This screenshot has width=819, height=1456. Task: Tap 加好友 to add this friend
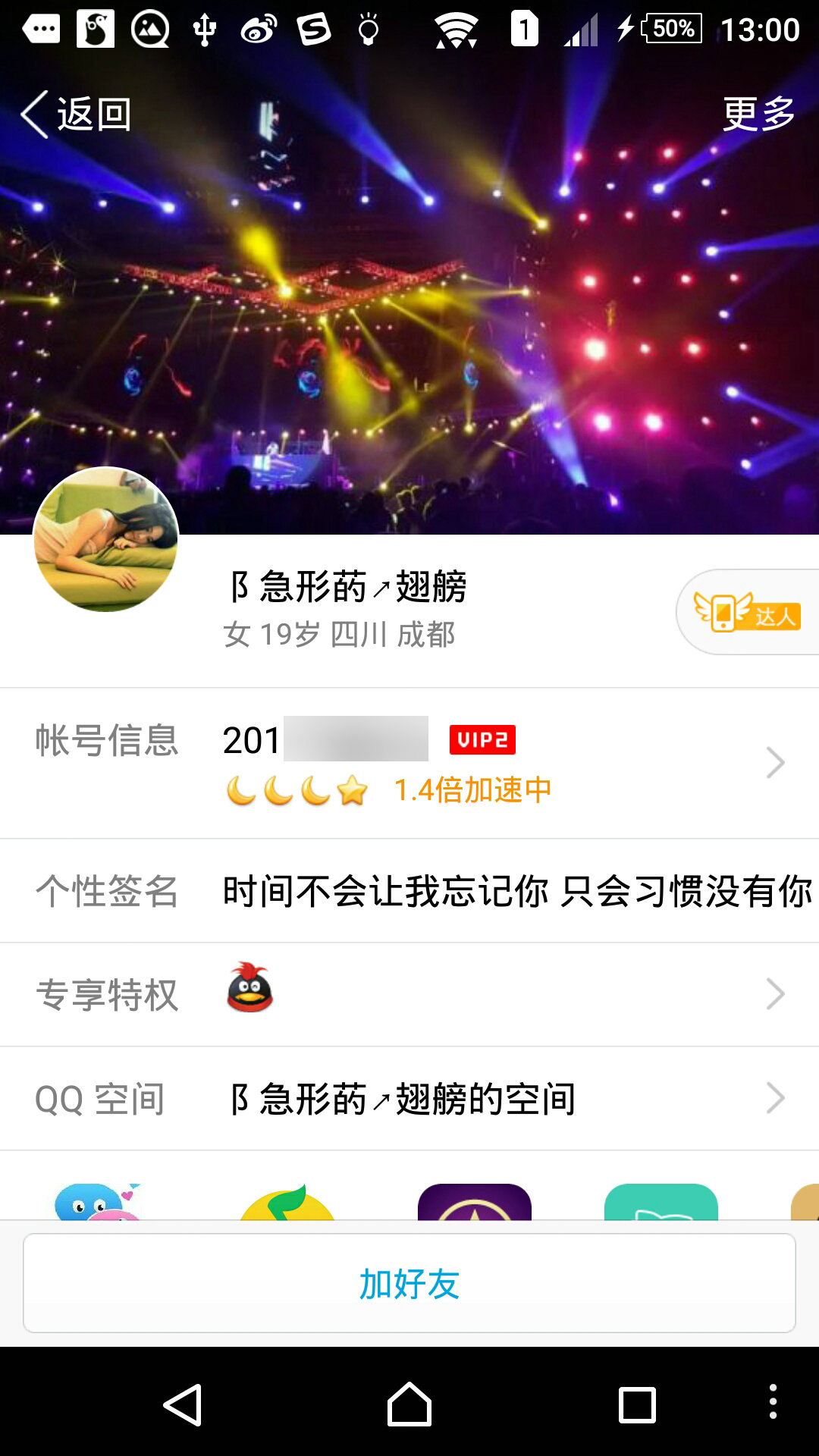pos(409,1283)
